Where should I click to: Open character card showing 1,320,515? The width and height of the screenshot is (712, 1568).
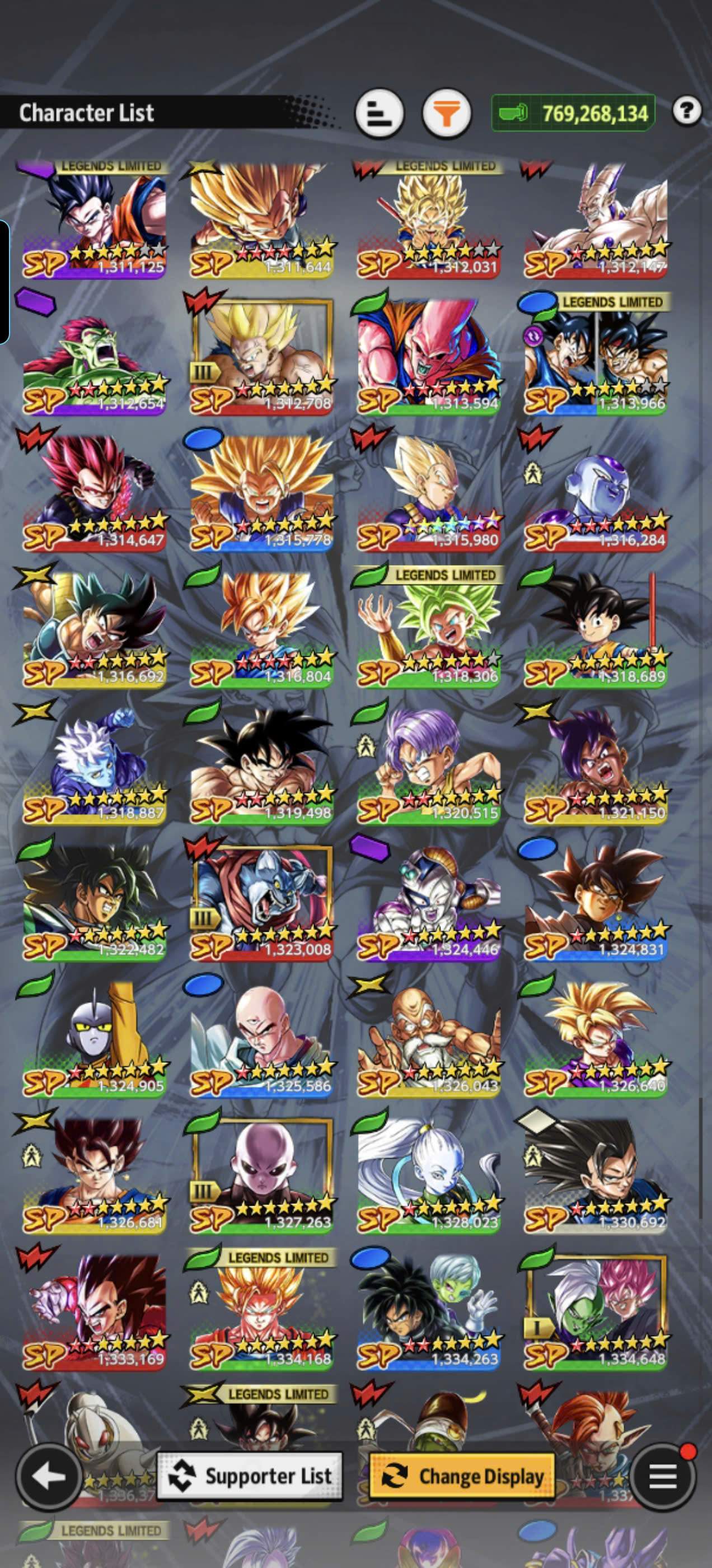coord(428,765)
